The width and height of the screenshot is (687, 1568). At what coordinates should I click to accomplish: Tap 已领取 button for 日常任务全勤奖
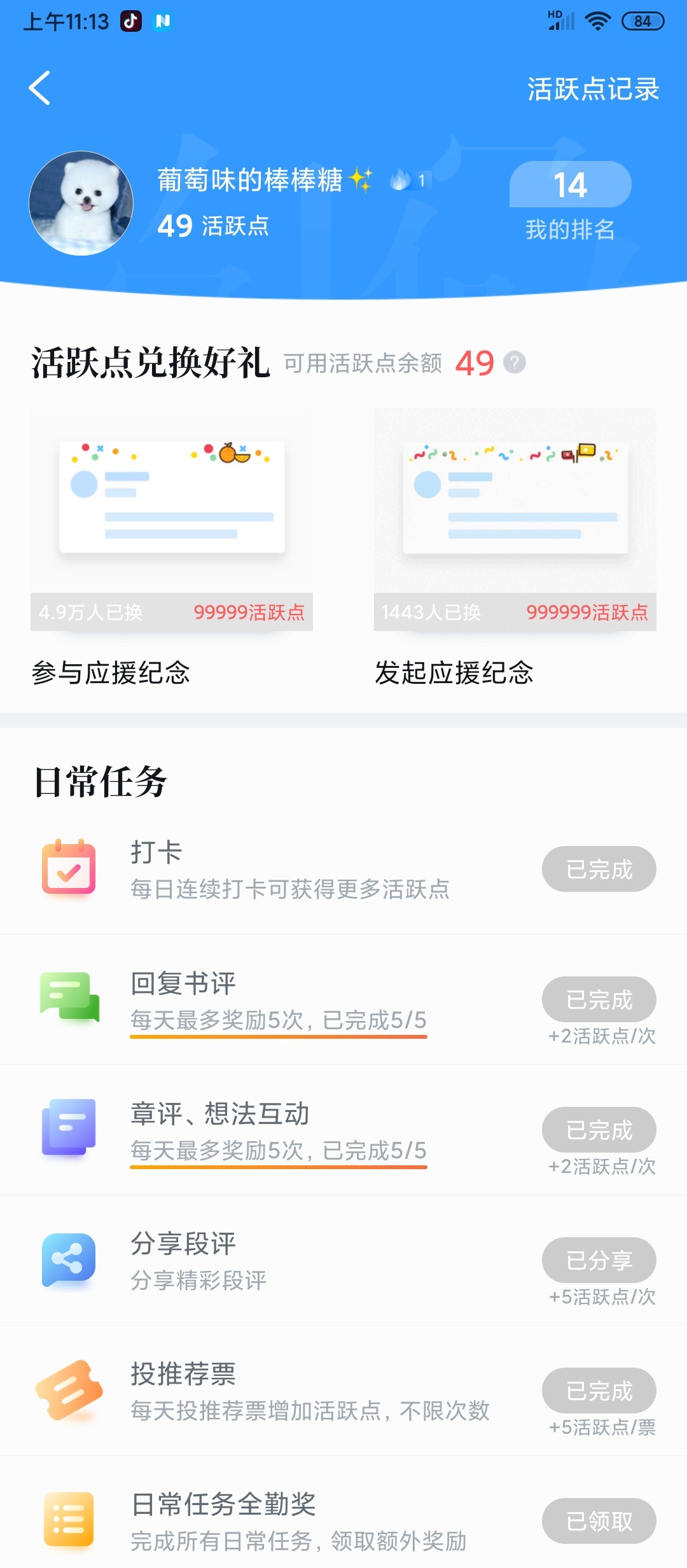point(599,1521)
